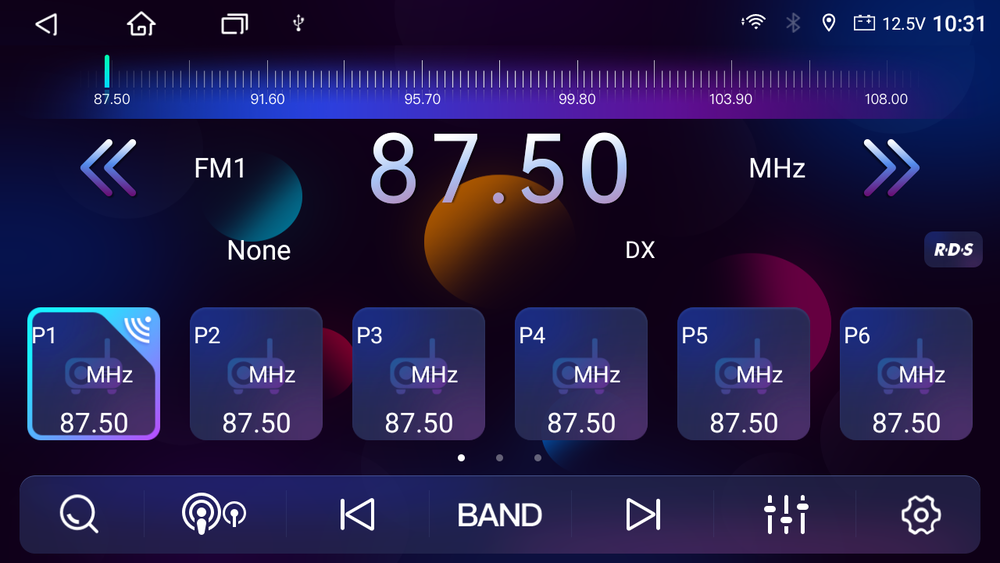
Task: Step frequency up with double right arrows
Action: (x=892, y=168)
